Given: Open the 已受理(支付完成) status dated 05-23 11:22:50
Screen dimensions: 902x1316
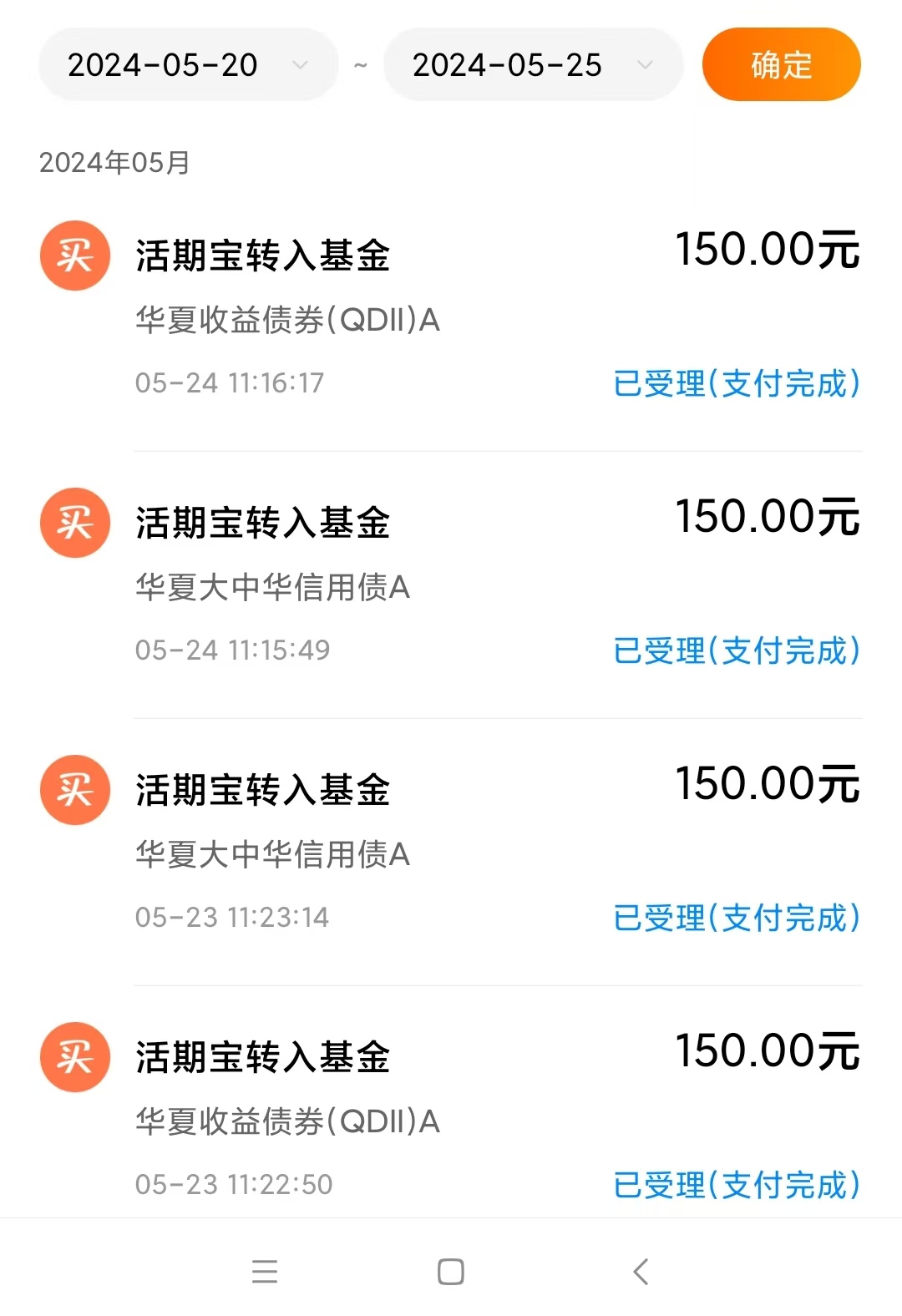Looking at the screenshot, I should tap(735, 1183).
